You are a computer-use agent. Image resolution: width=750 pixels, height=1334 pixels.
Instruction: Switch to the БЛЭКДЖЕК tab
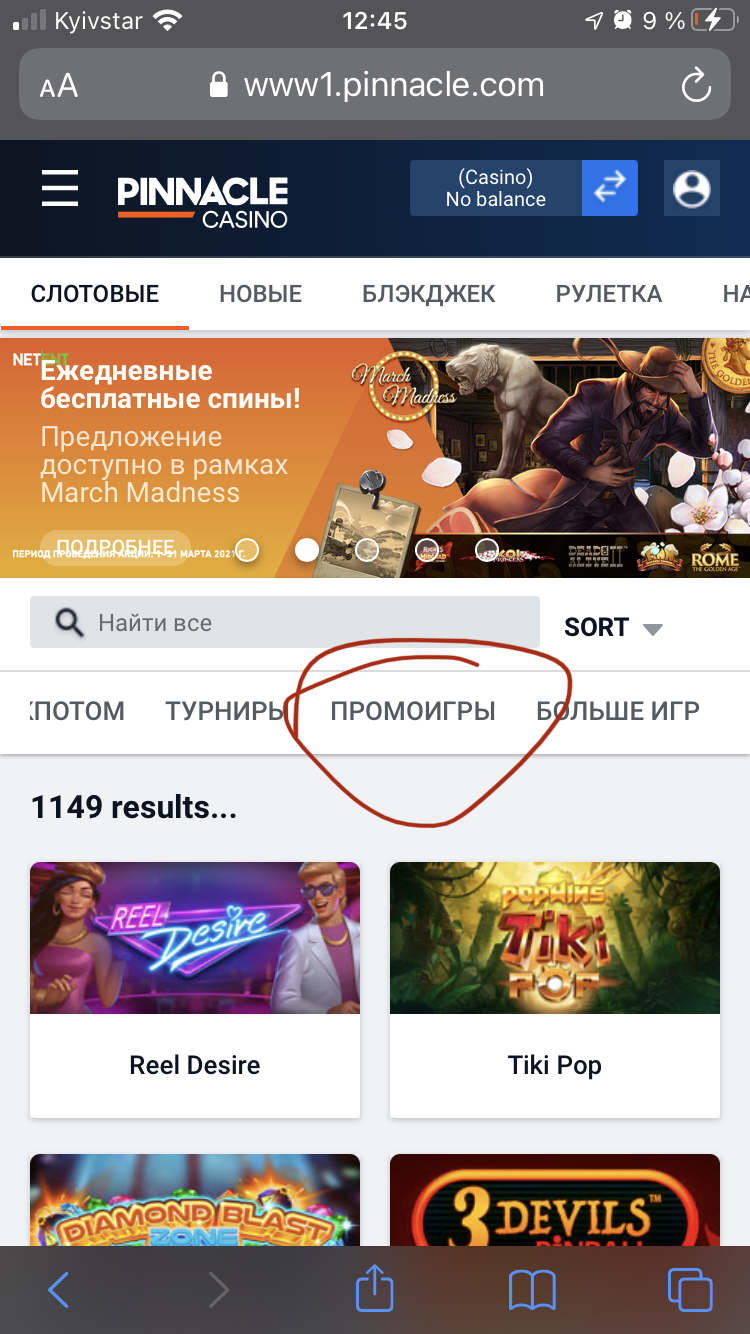[x=429, y=294]
